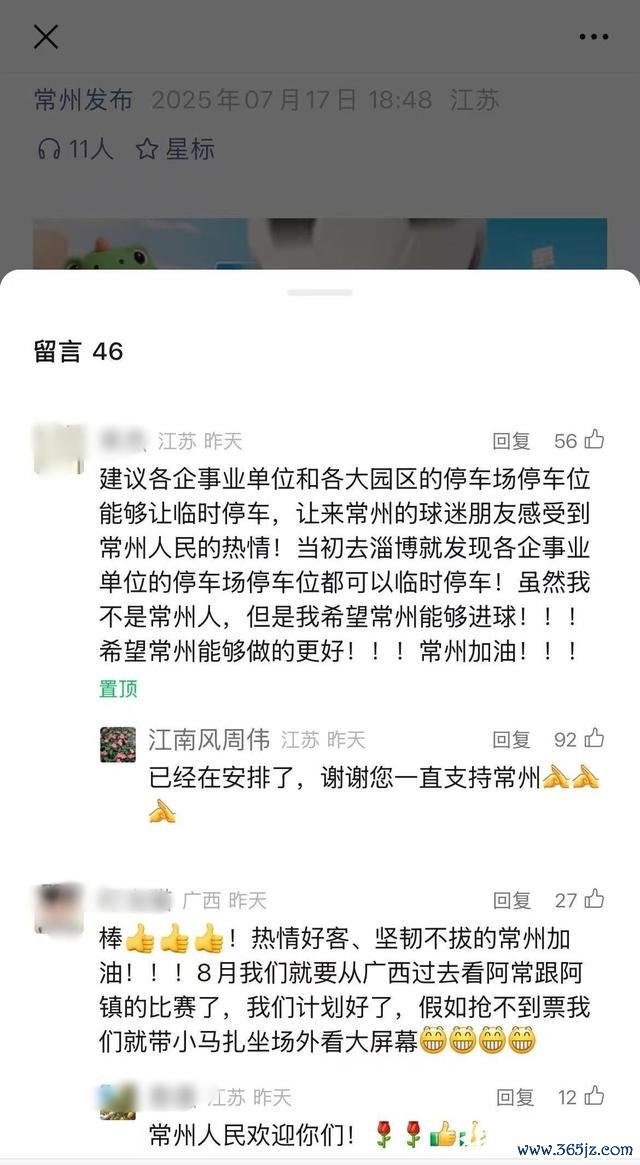Open the three-dot overflow menu
Image resolution: width=640 pixels, height=1165 pixels.
coord(593,37)
